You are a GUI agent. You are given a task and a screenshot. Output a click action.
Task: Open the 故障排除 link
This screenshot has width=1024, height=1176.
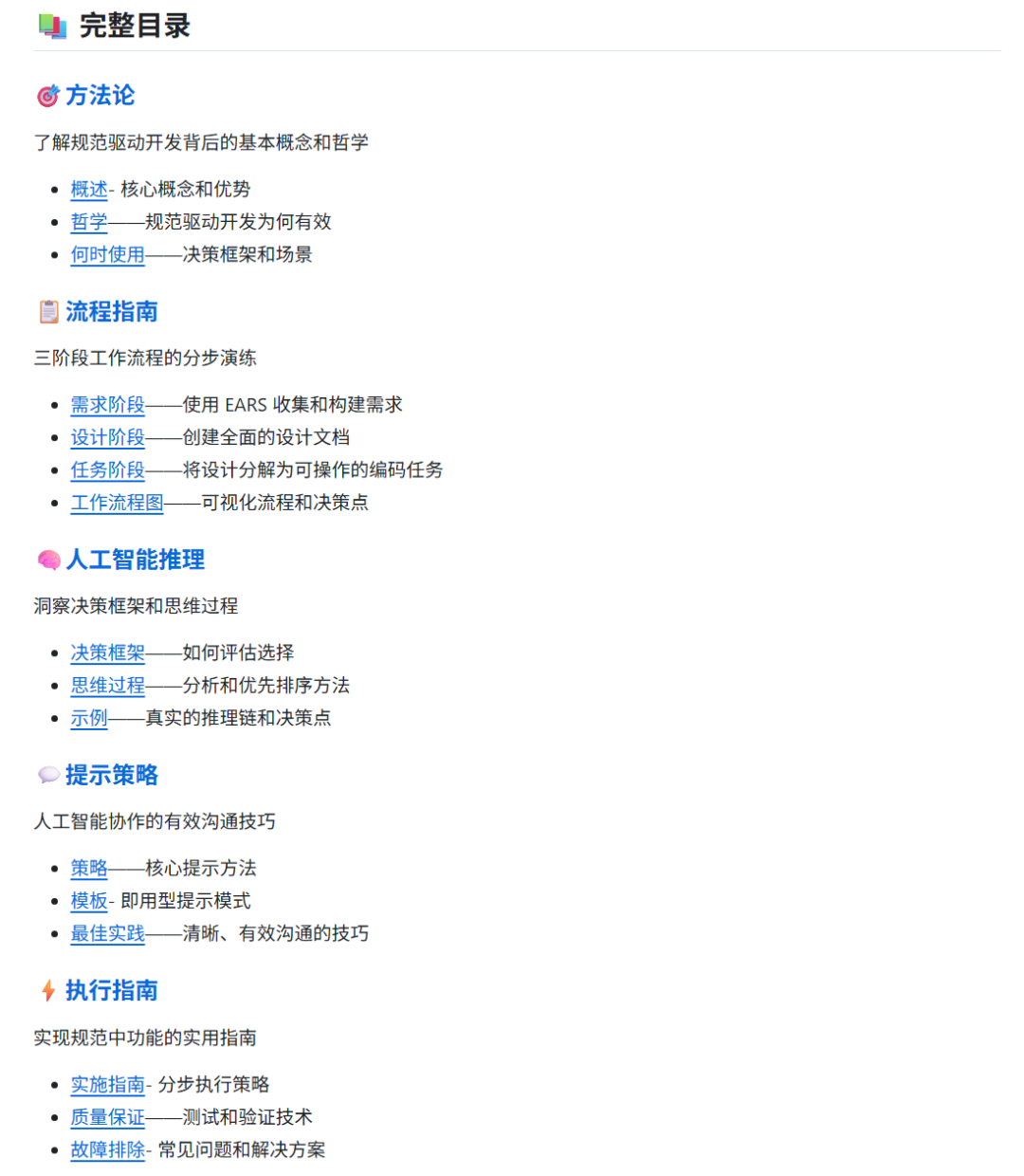[x=108, y=1149]
